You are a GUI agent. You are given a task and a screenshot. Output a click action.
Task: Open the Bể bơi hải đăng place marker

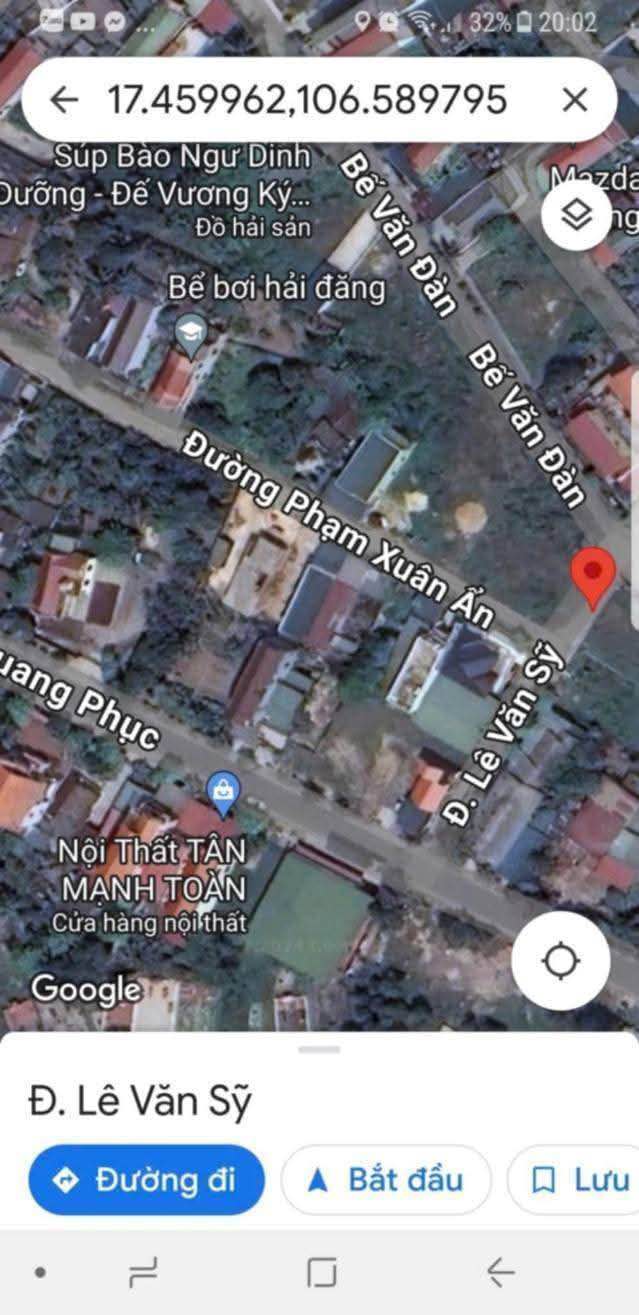click(190, 331)
